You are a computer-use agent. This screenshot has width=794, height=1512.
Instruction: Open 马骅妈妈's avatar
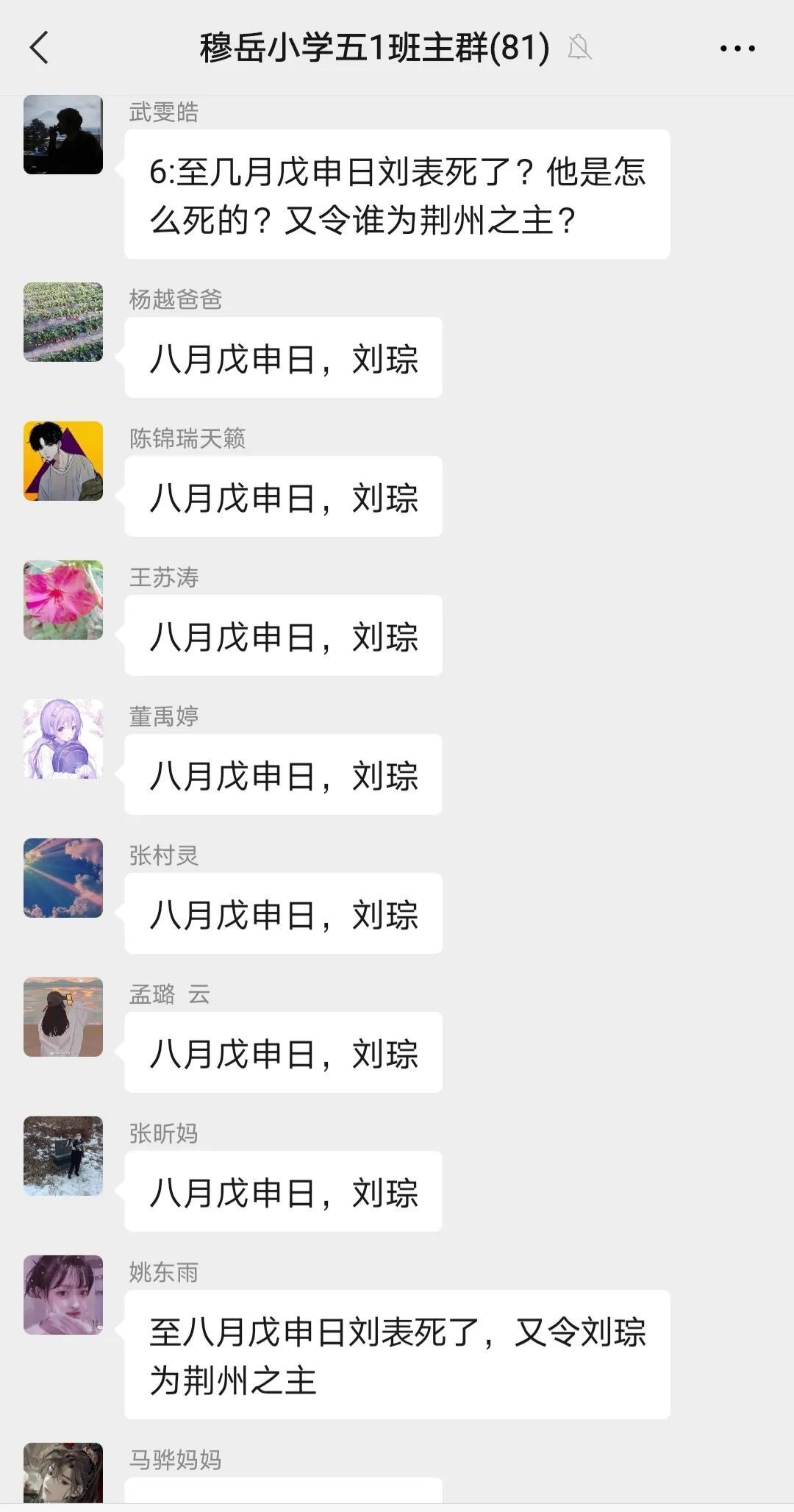(x=63, y=1472)
